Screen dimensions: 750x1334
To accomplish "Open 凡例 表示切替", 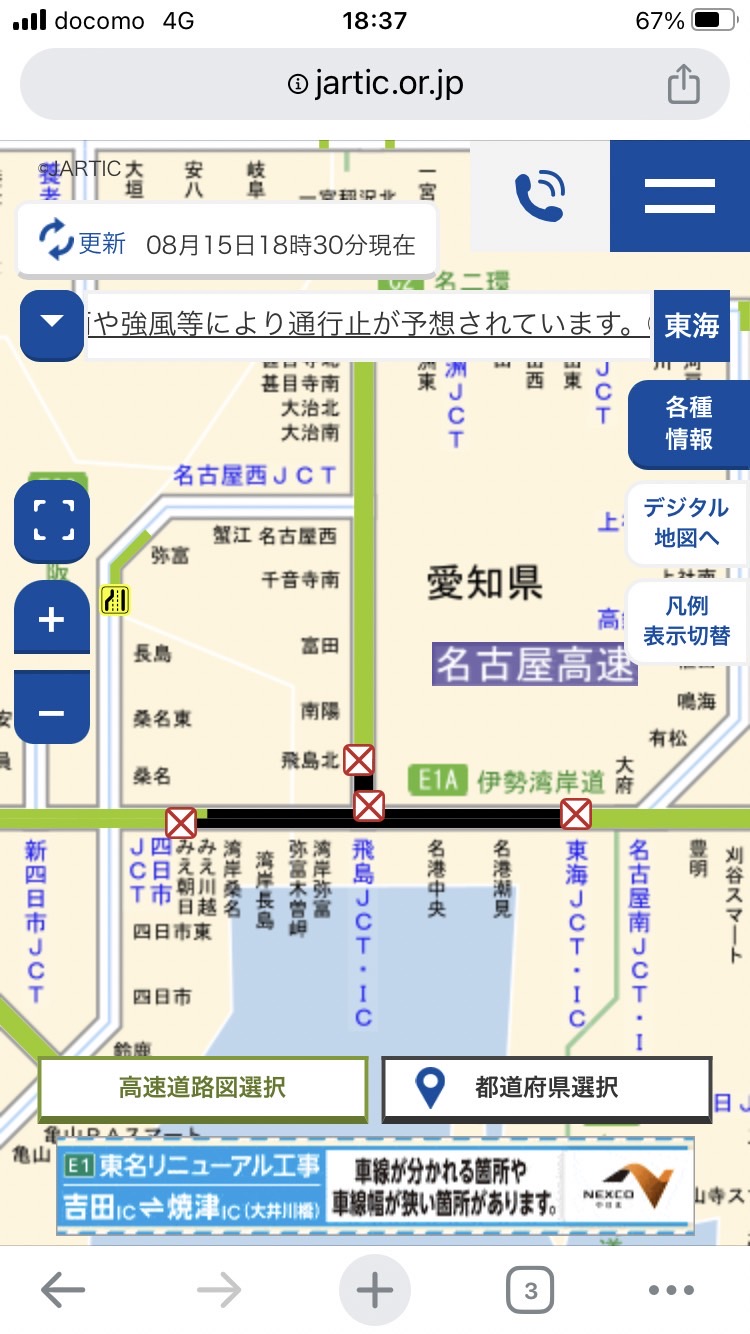I will (x=686, y=621).
